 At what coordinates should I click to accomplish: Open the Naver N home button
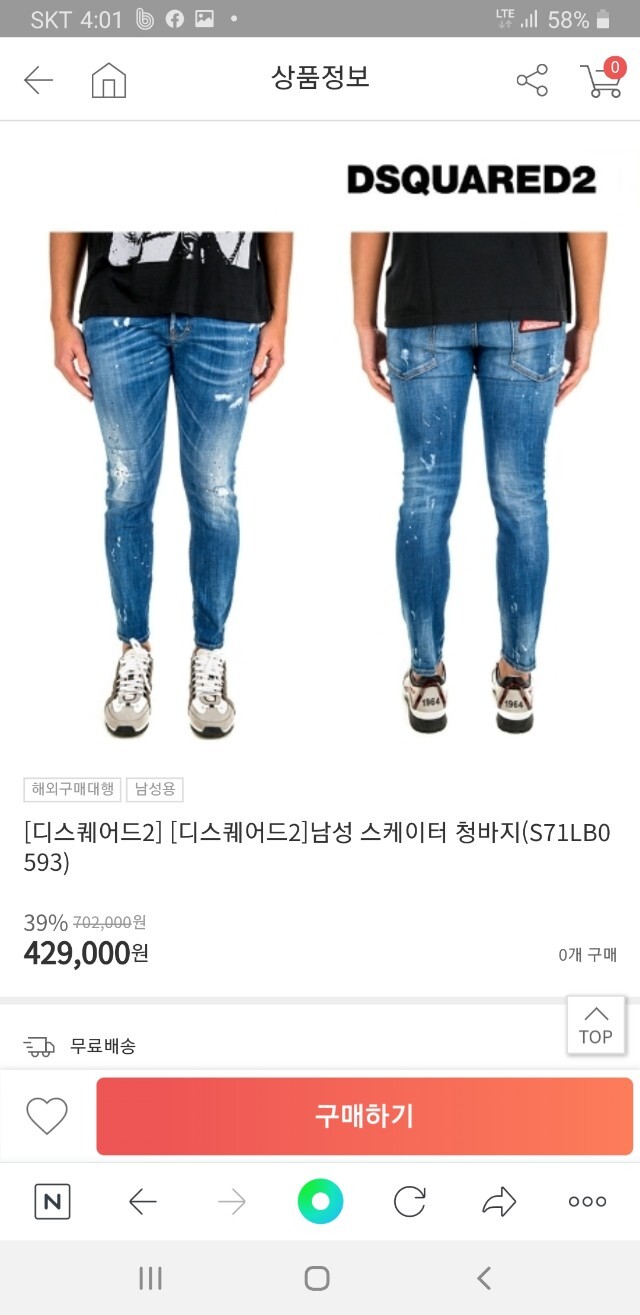(x=53, y=1201)
